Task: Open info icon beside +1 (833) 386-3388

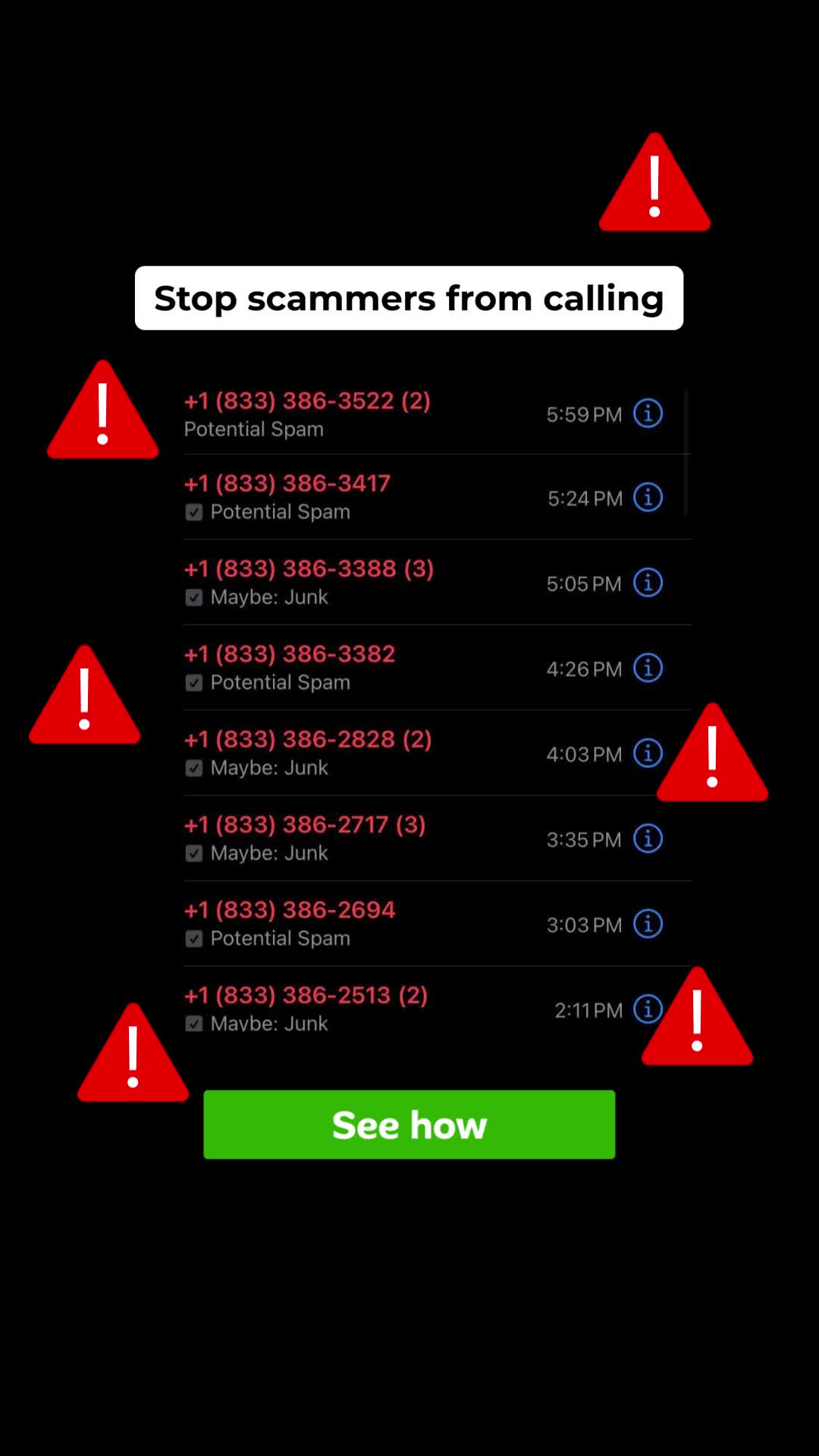Action: (x=648, y=583)
